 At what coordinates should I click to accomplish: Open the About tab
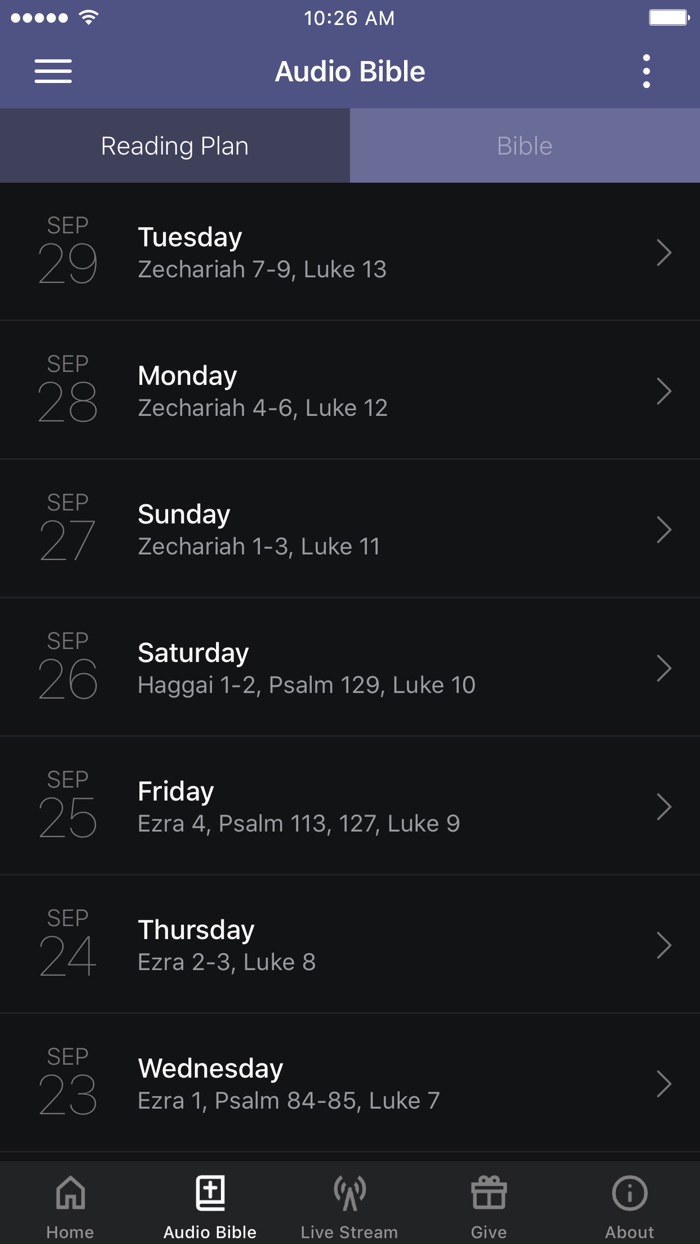click(x=629, y=1204)
